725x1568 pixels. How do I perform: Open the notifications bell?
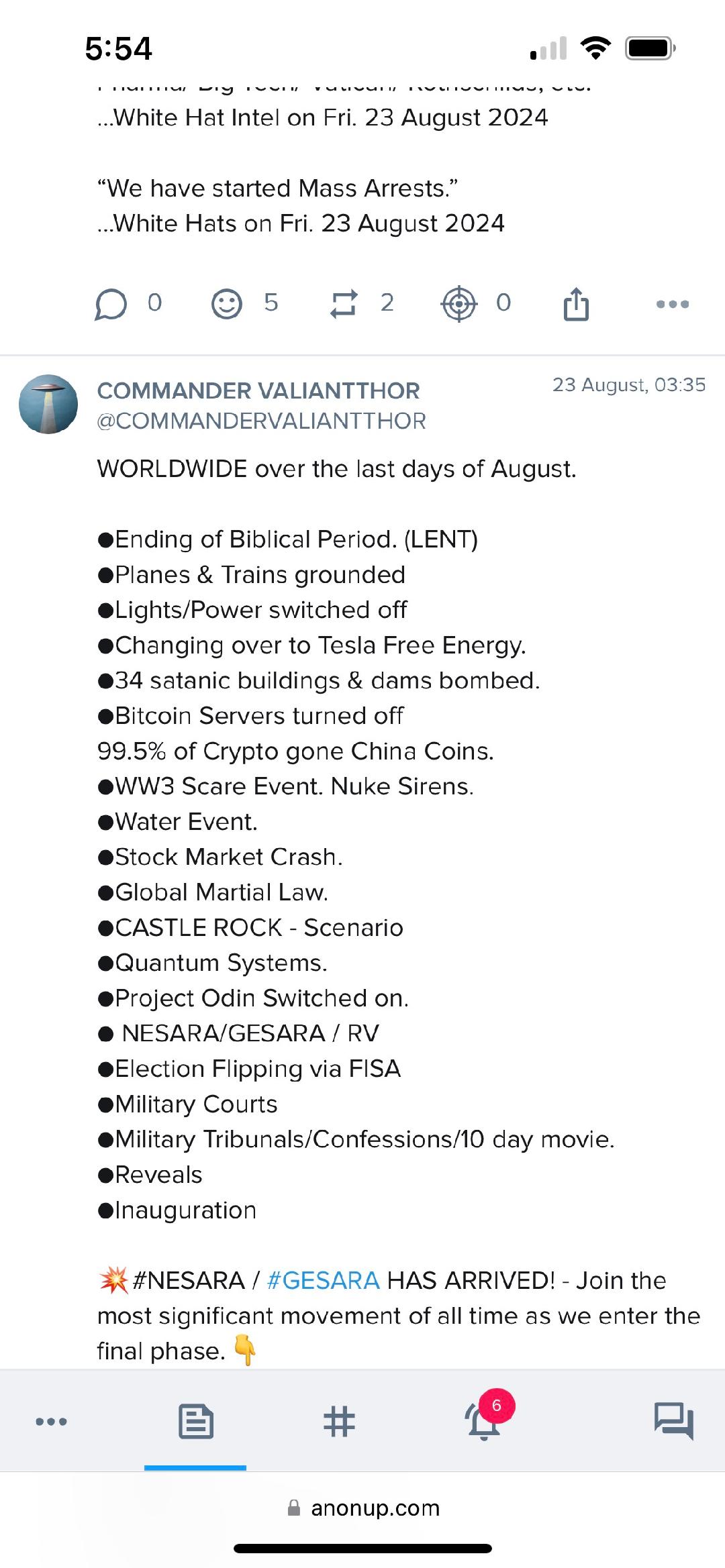[484, 1420]
